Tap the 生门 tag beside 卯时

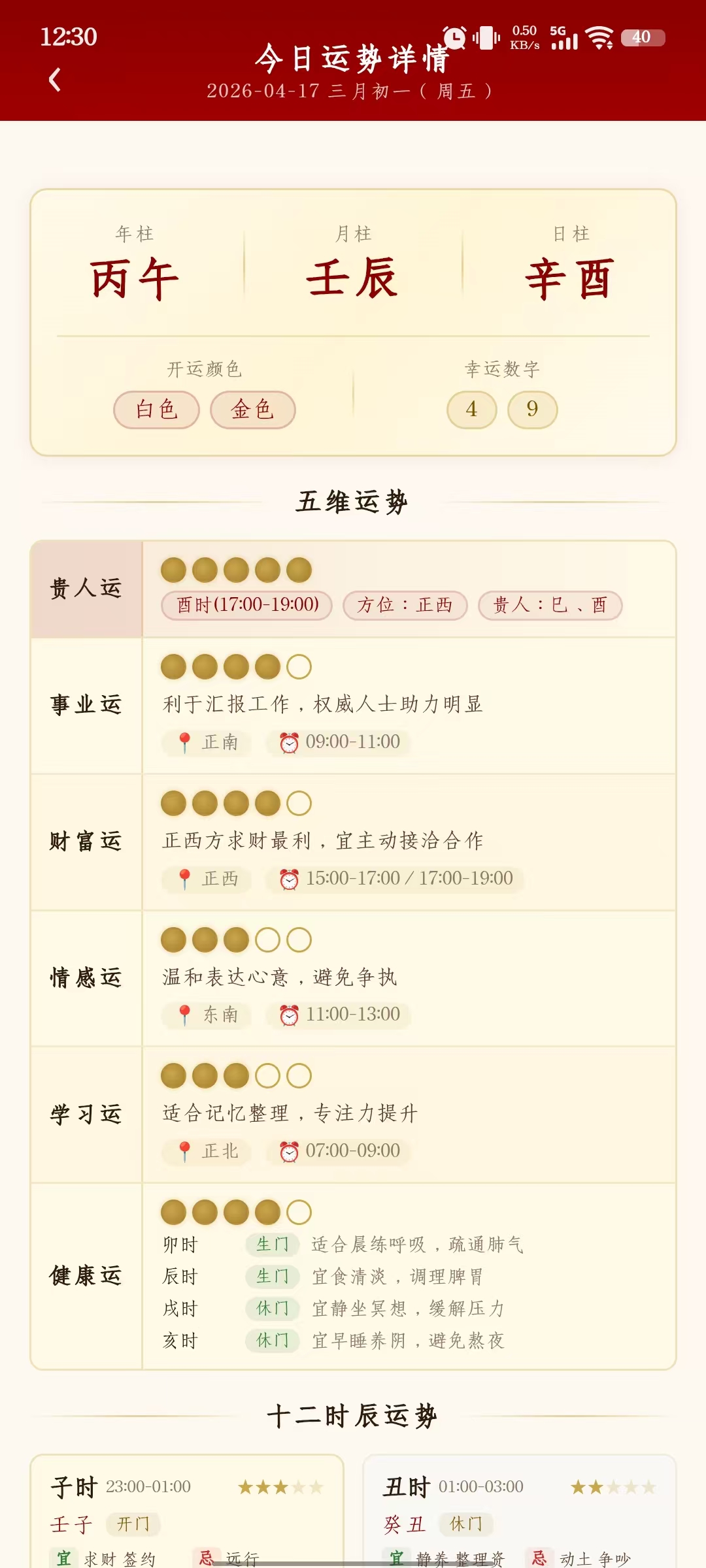(x=273, y=1243)
